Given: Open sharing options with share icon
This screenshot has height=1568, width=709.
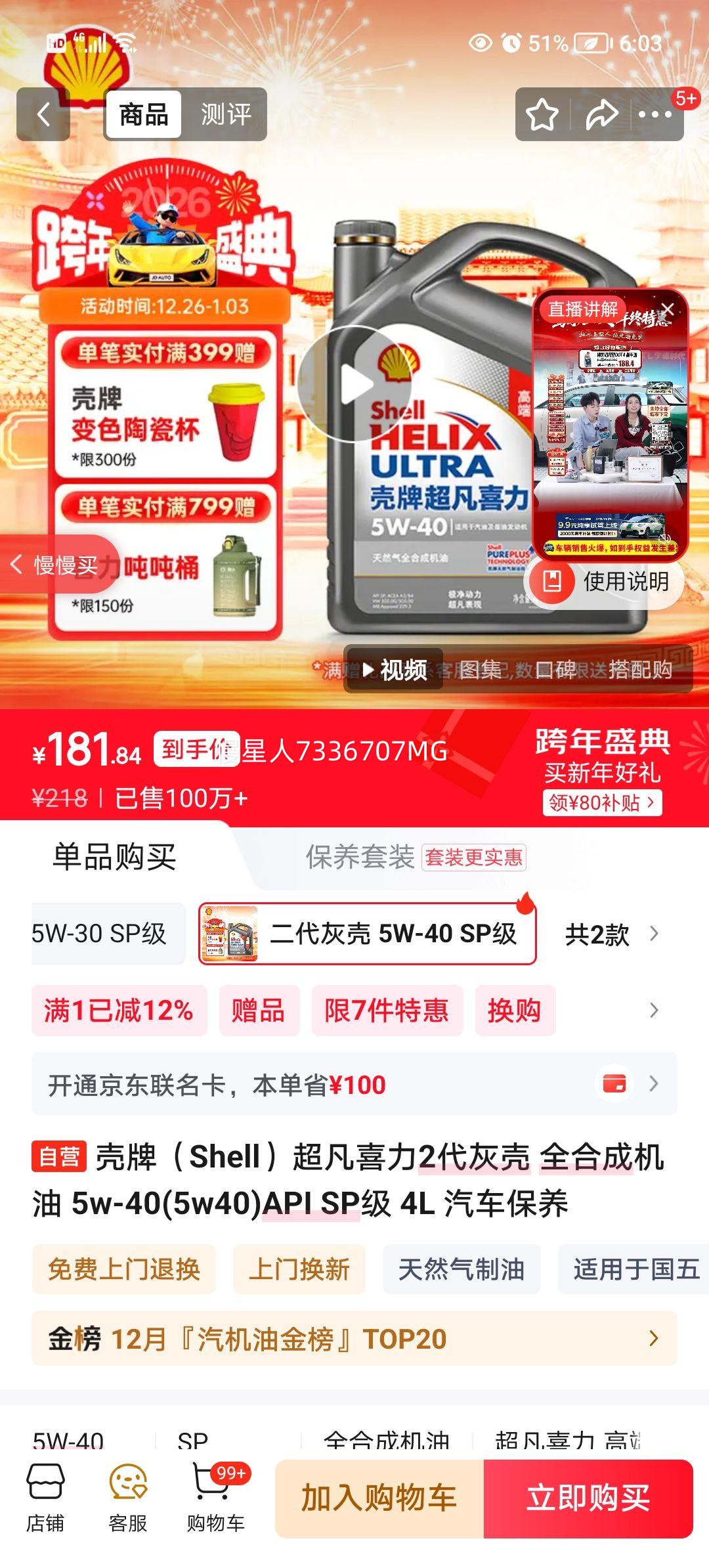Looking at the screenshot, I should pyautogui.click(x=601, y=115).
